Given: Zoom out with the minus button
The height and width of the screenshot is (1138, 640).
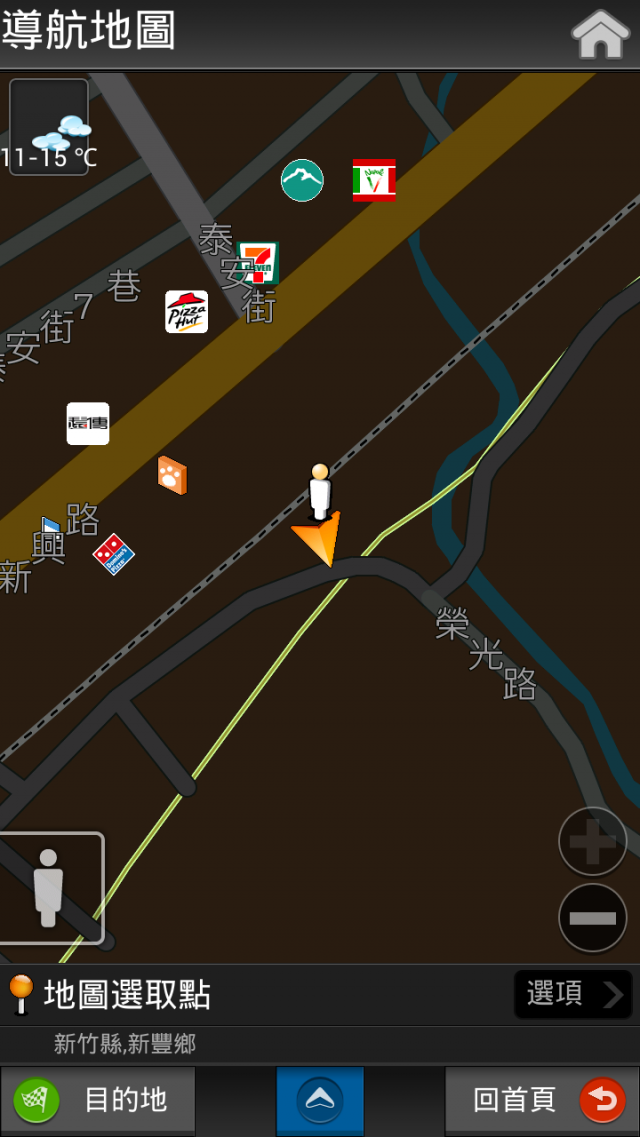Looking at the screenshot, I should [592, 917].
